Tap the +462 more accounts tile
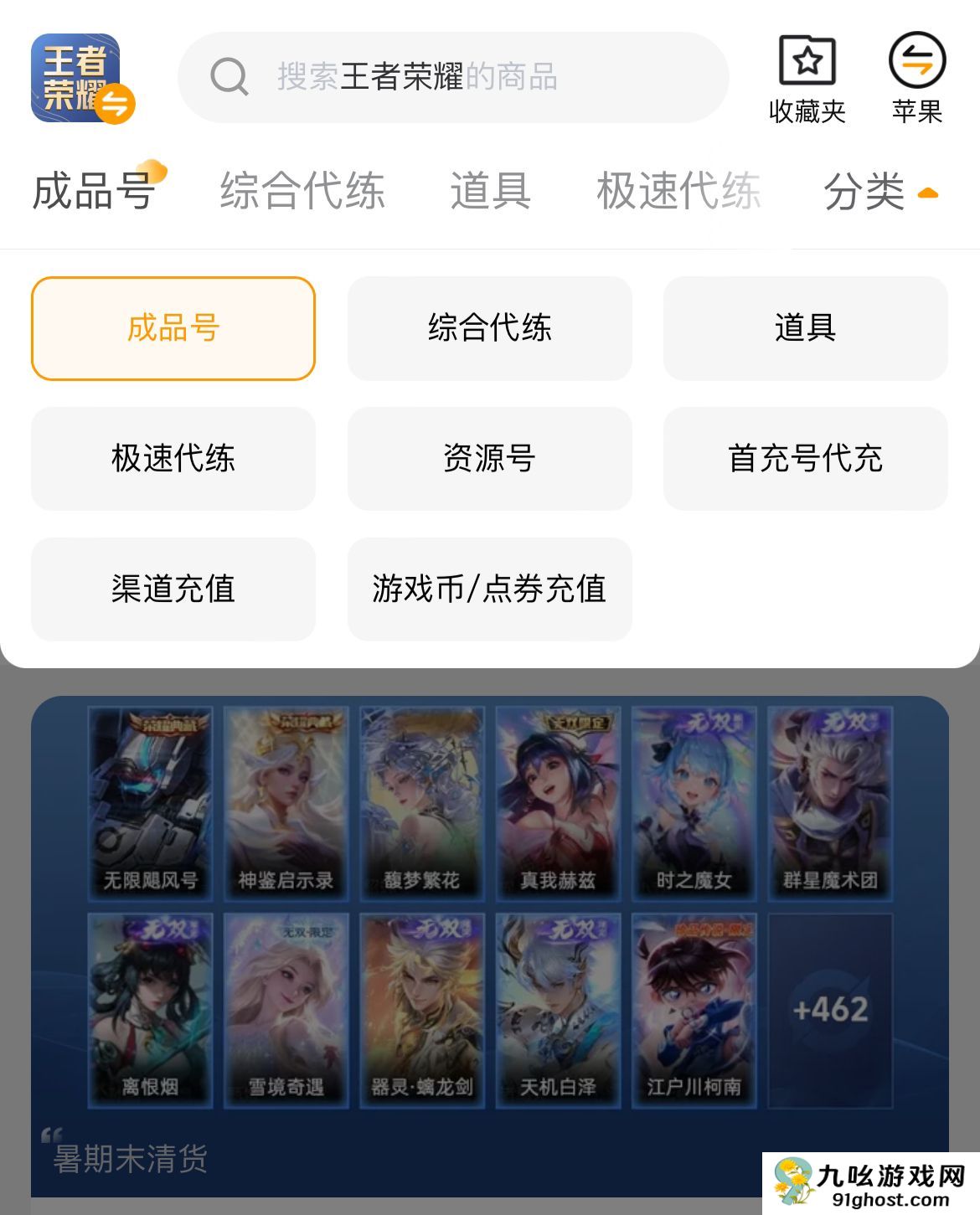 [x=833, y=1011]
